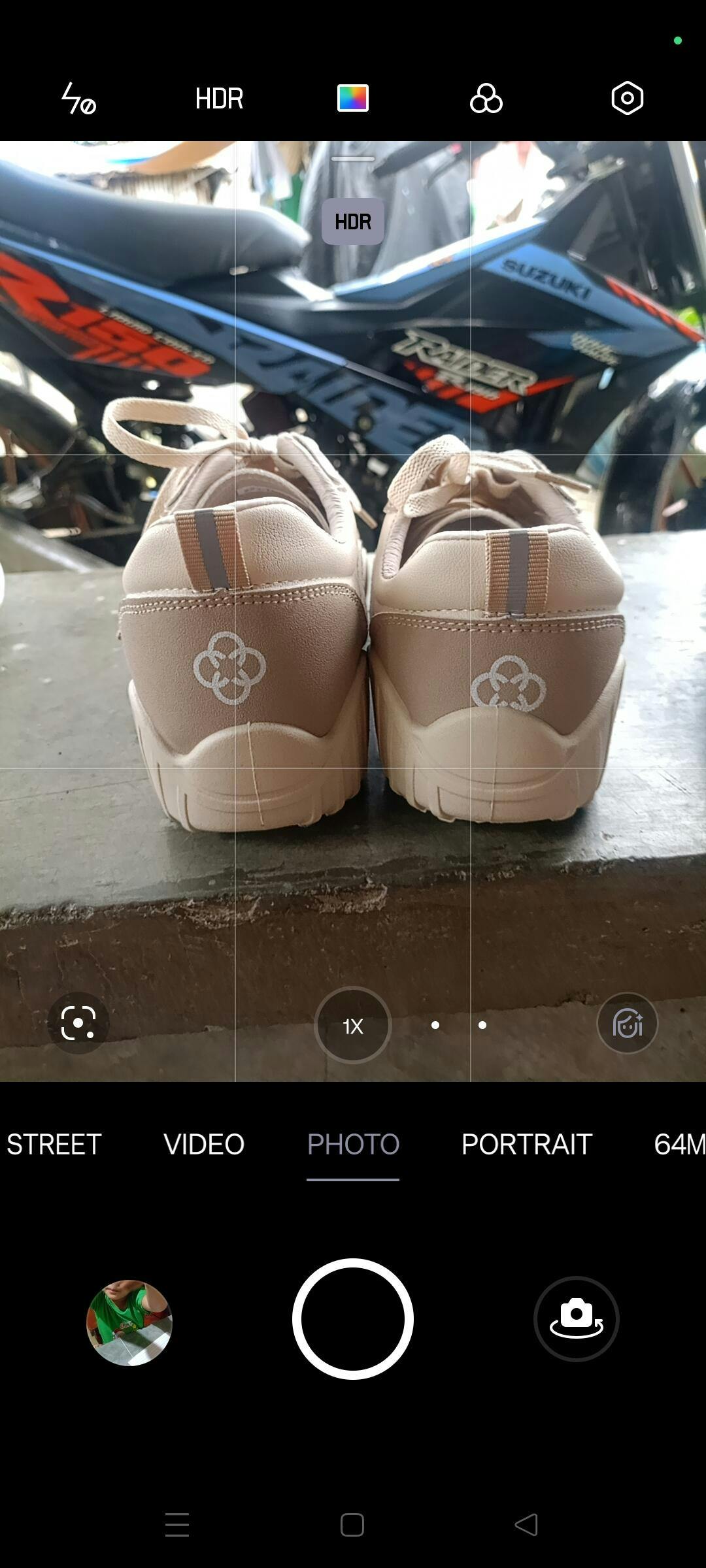
Task: Flip to the front camera
Action: 576,1319
